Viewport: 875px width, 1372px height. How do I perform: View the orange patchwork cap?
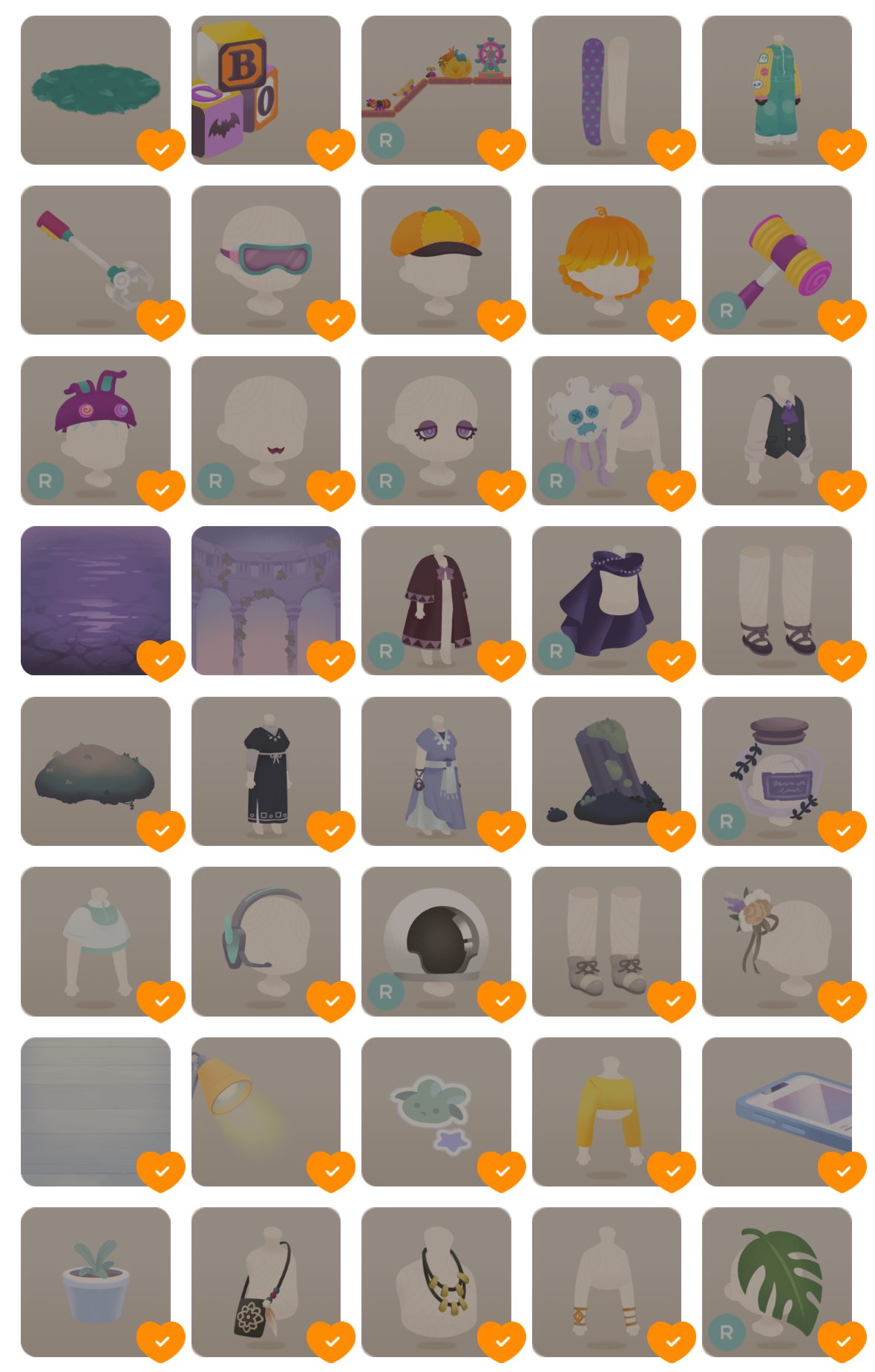[x=436, y=260]
